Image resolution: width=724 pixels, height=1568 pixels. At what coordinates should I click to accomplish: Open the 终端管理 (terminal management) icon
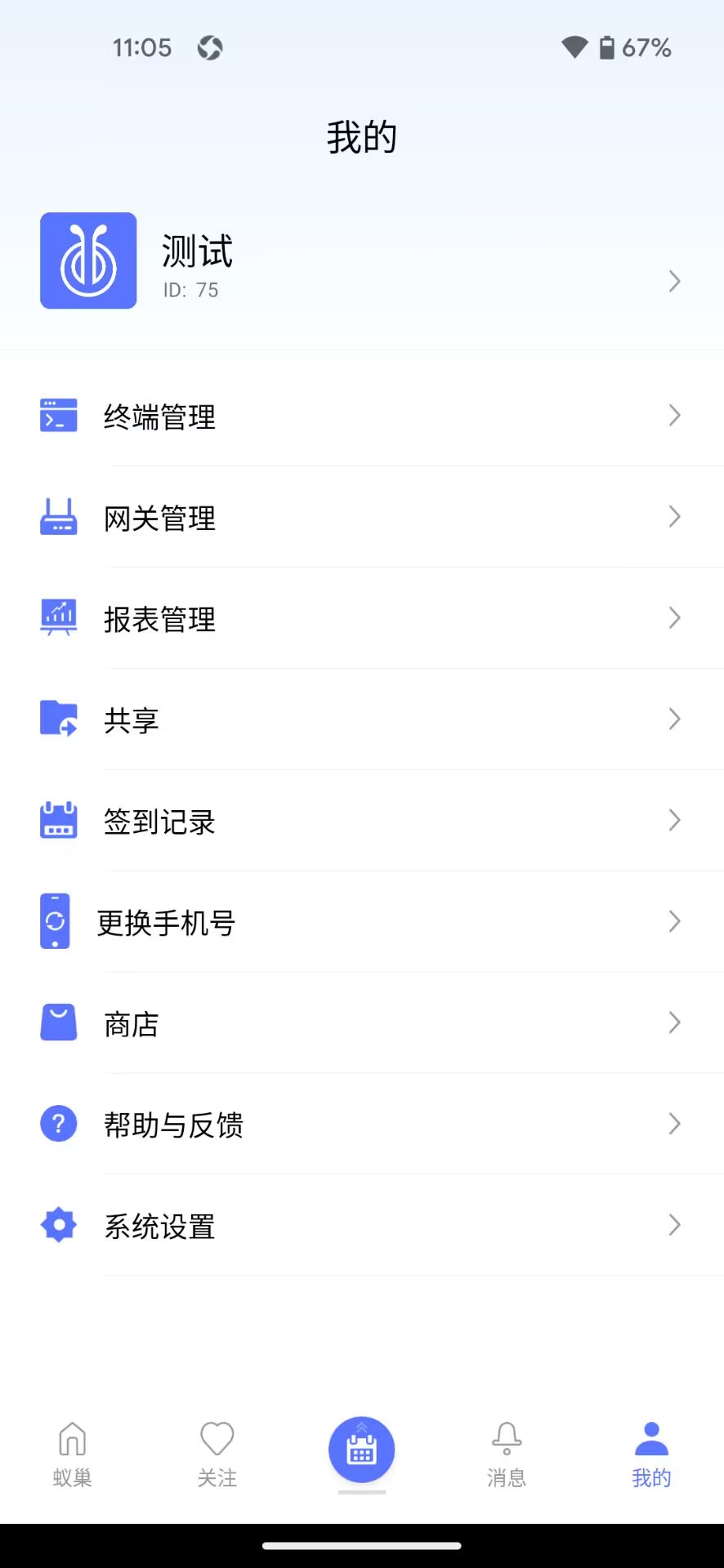click(x=58, y=415)
